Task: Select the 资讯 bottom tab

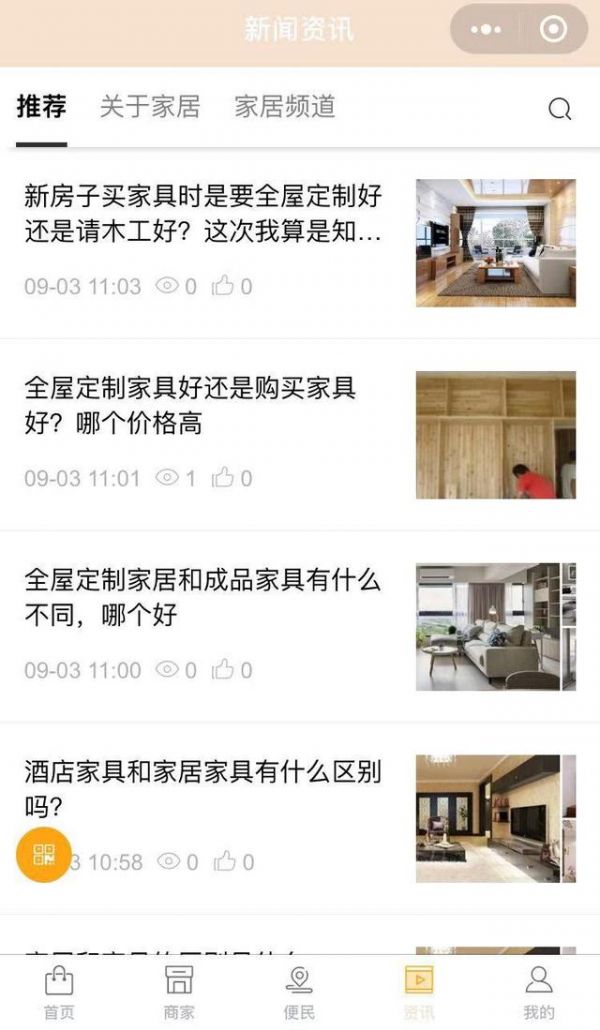Action: 419,992
